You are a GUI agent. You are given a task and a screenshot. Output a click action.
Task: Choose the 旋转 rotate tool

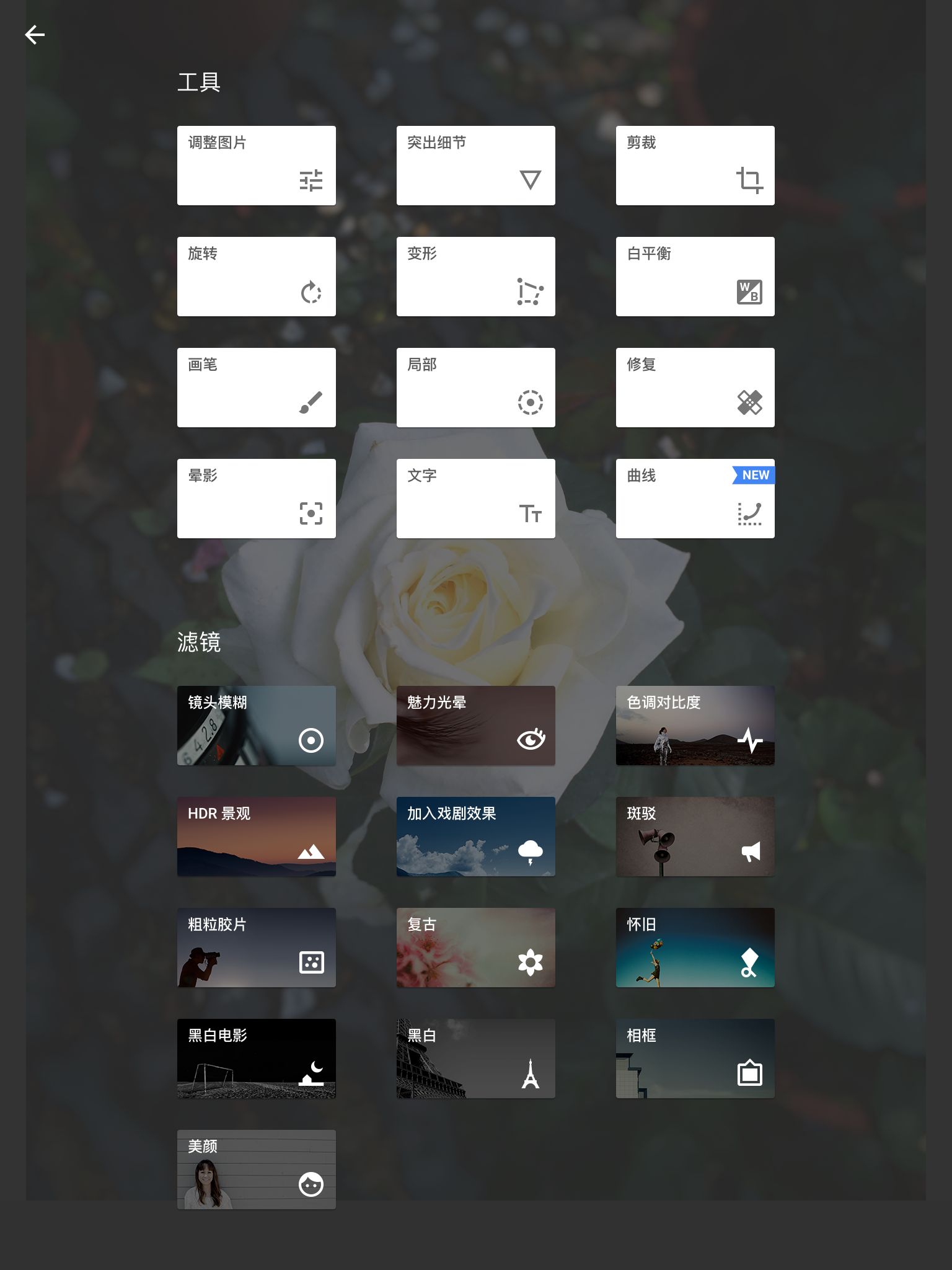point(256,277)
